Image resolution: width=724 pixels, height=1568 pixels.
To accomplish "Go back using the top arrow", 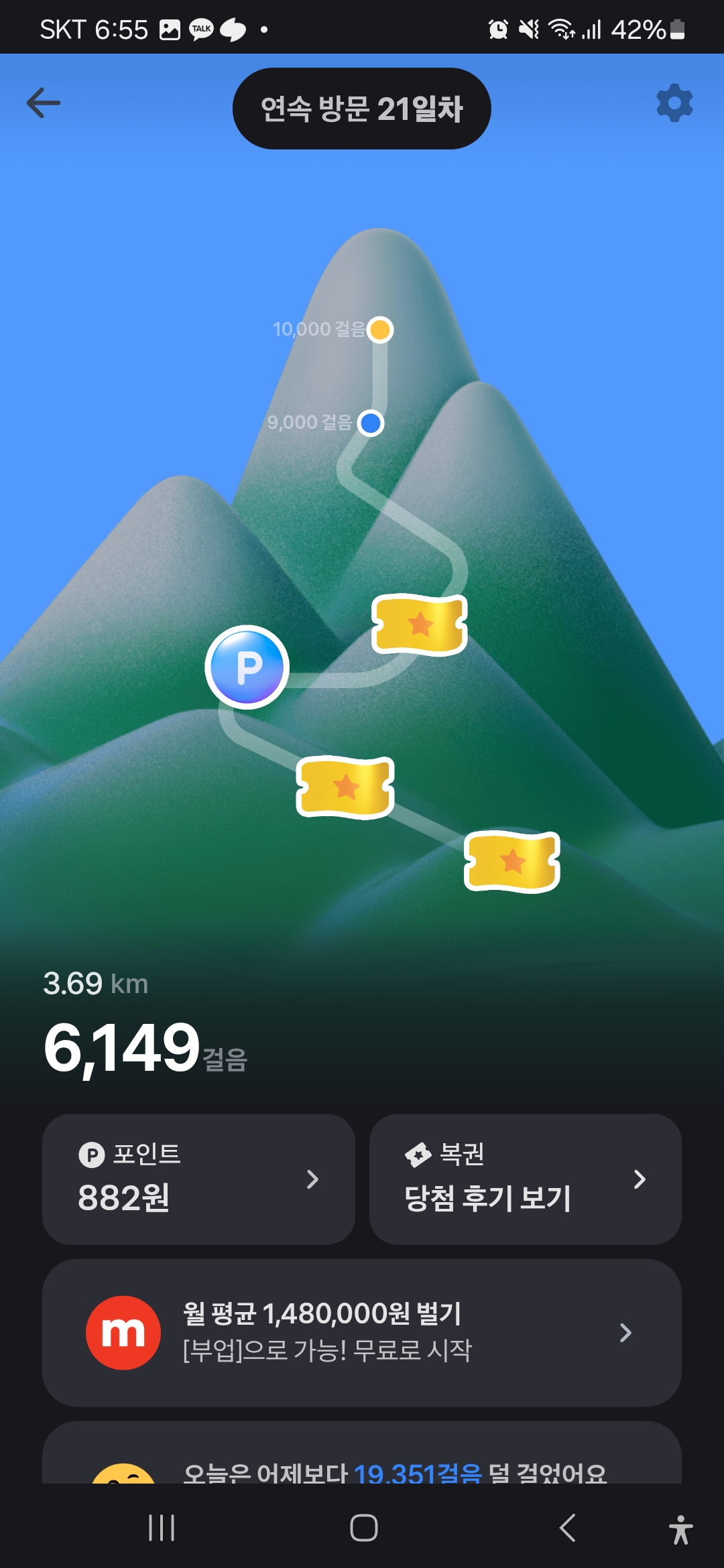I will 44,103.
